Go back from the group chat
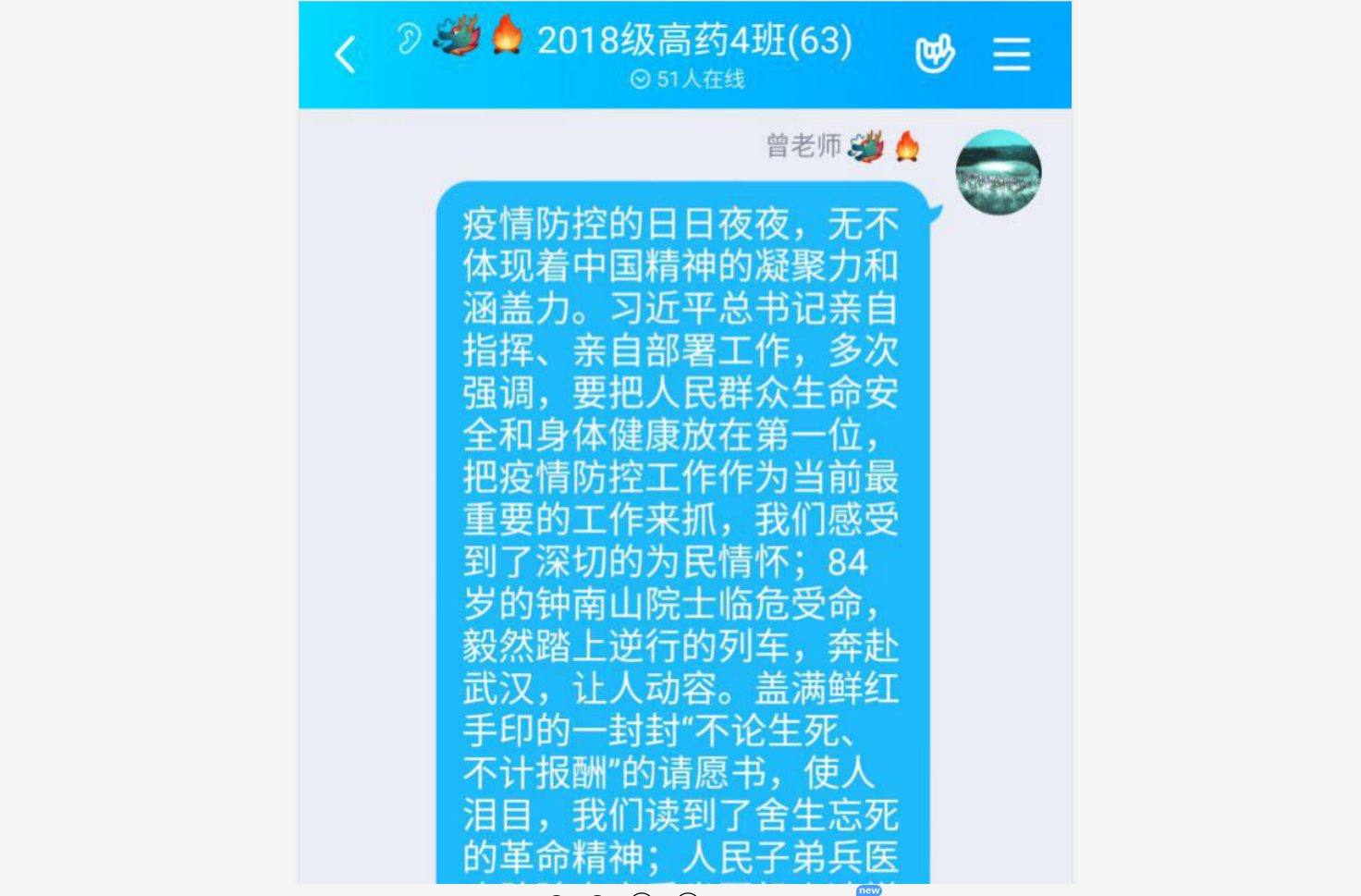 click(345, 55)
